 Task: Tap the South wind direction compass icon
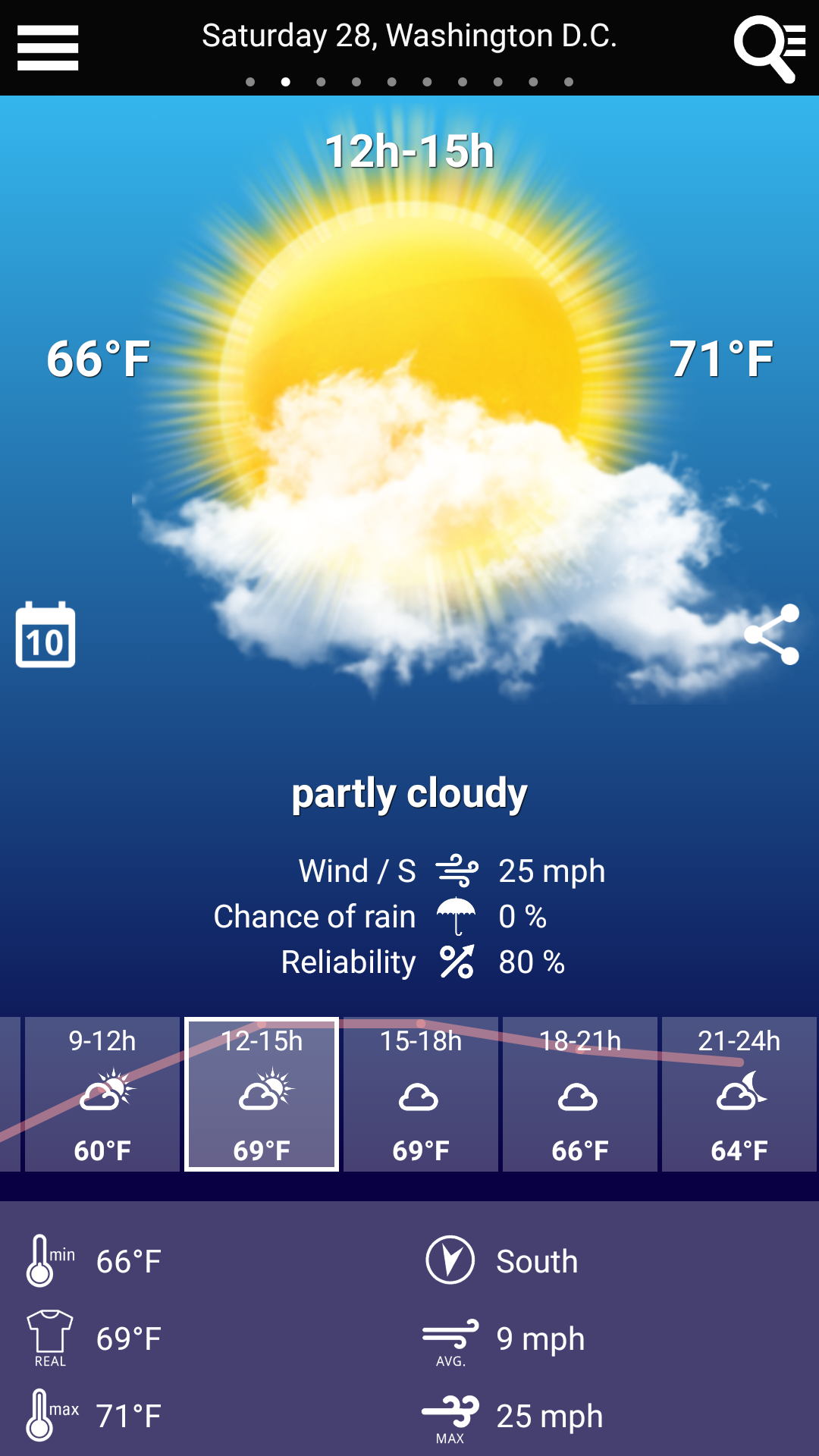click(x=449, y=1260)
